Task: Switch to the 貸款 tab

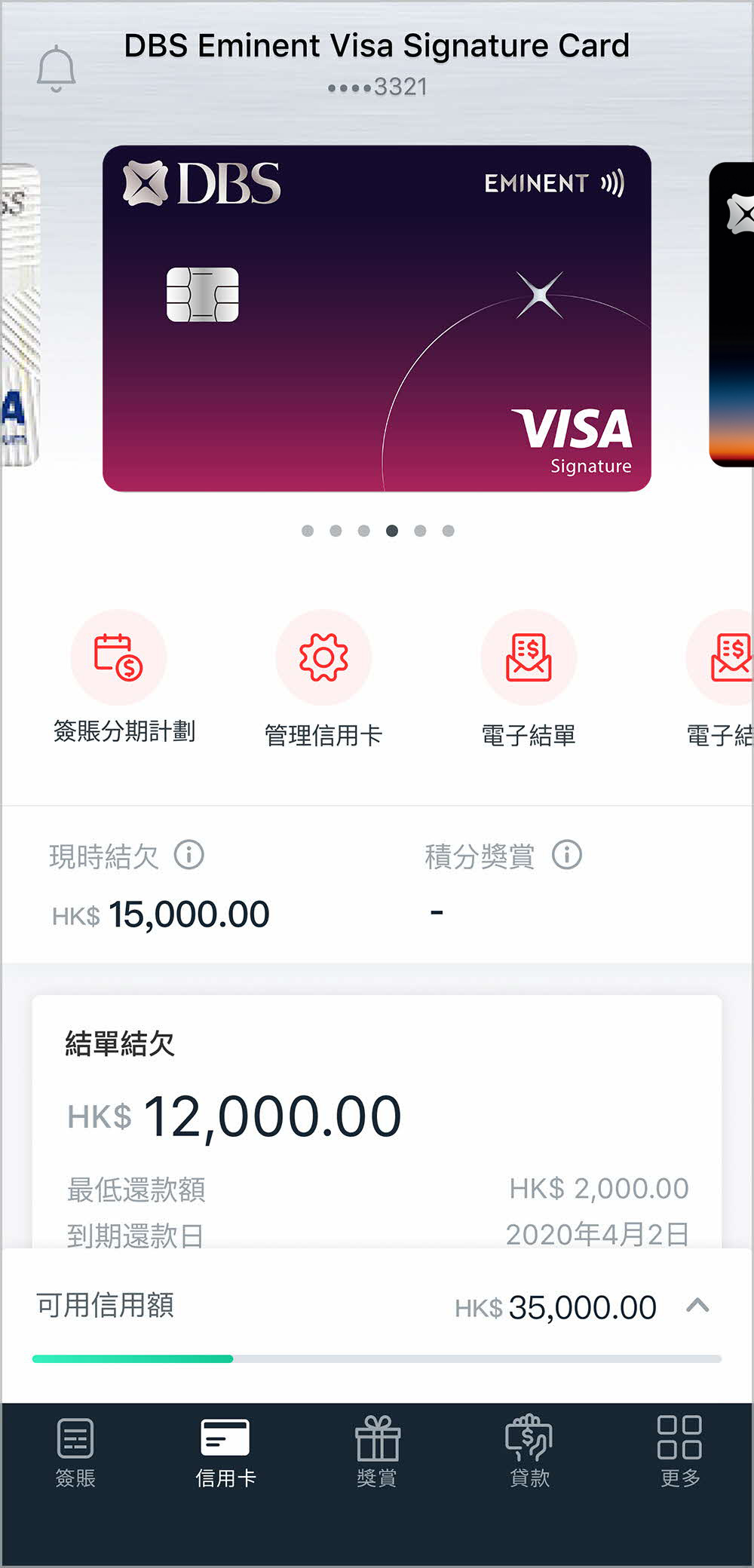Action: click(x=529, y=1451)
